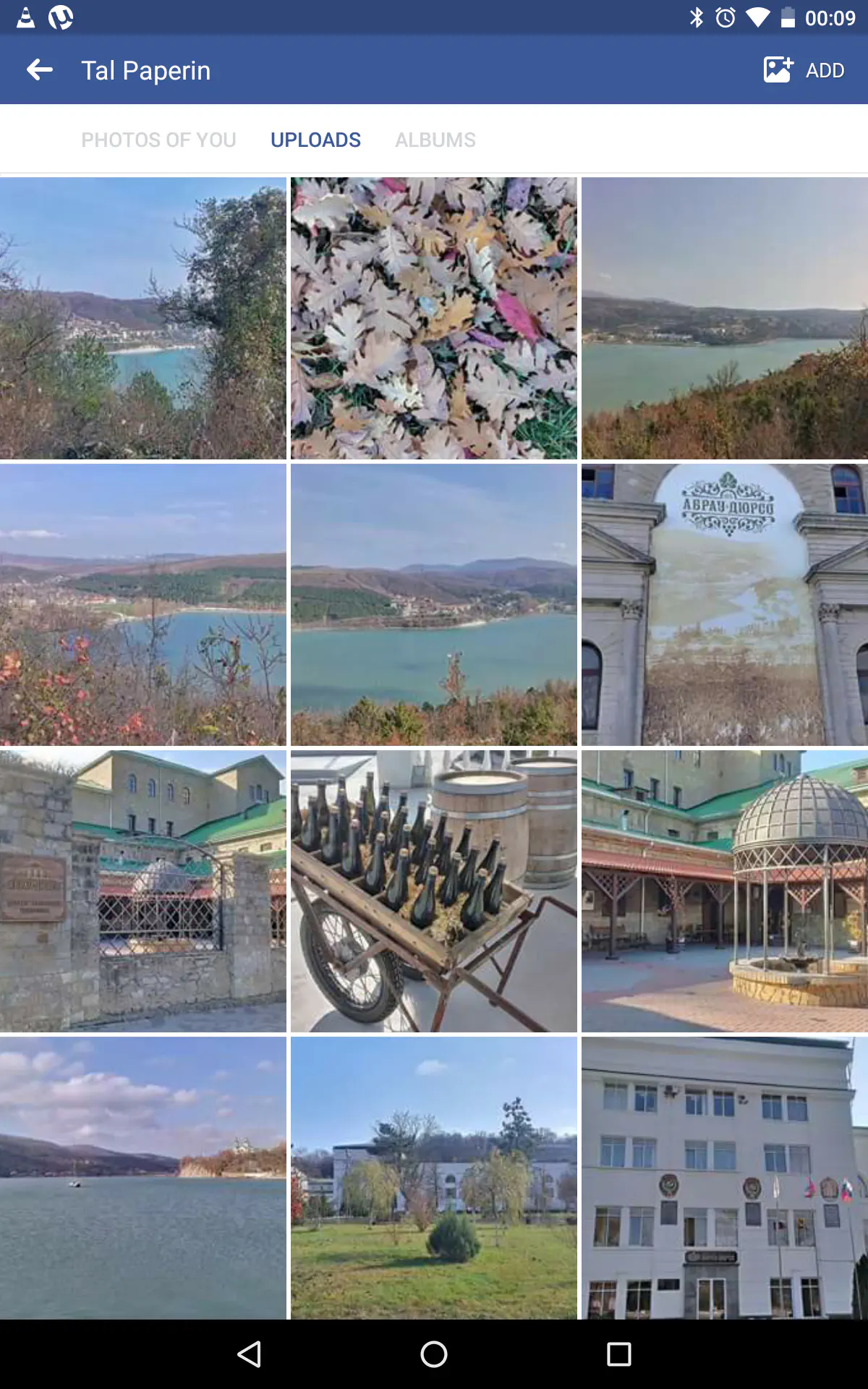This screenshot has width=868, height=1389.
Task: Select the Uploads tab
Action: (x=315, y=140)
